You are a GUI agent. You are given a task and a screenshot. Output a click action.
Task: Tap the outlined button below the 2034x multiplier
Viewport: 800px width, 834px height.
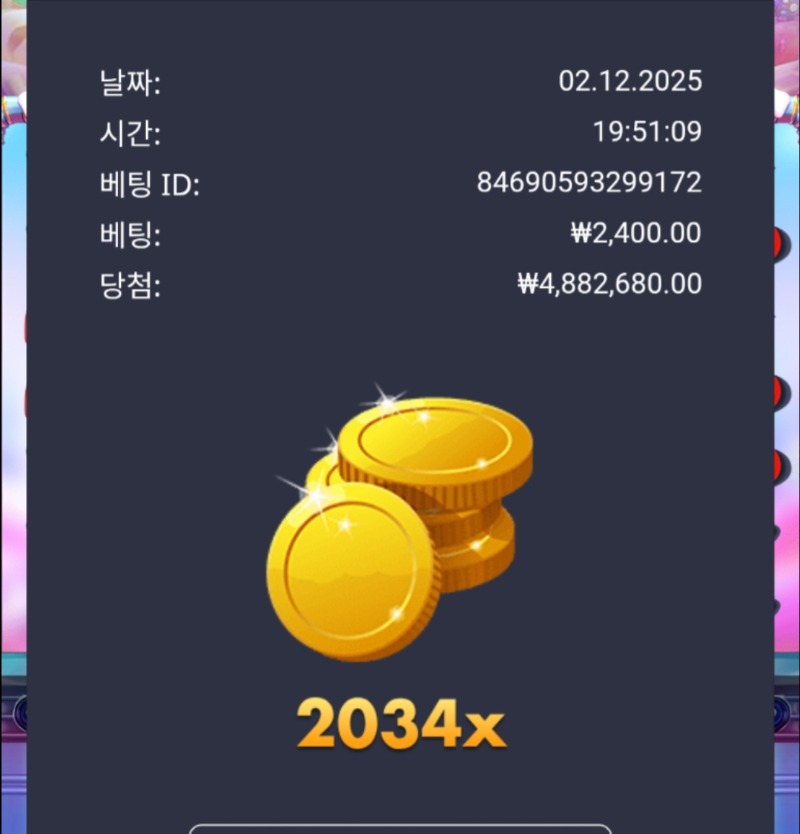(400, 829)
